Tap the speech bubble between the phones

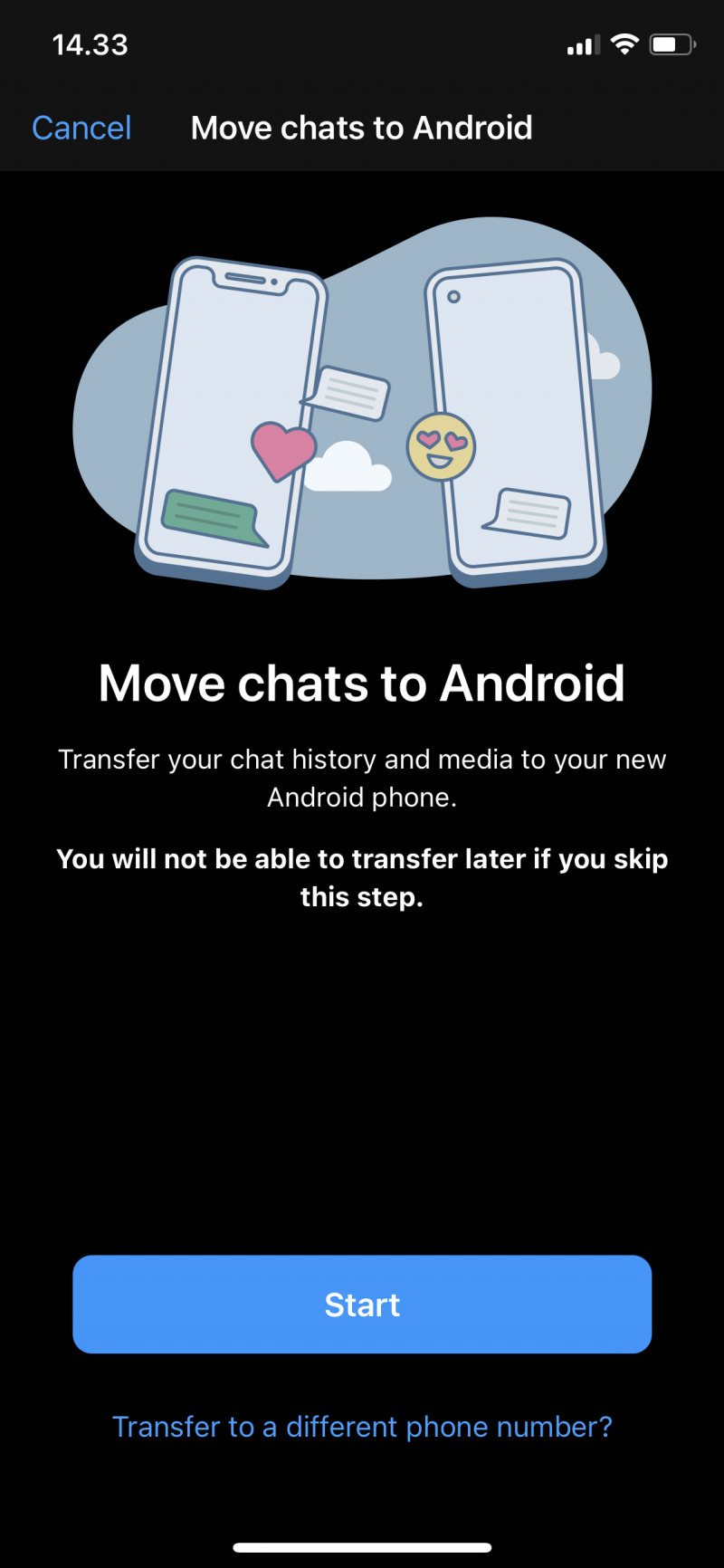point(352,391)
